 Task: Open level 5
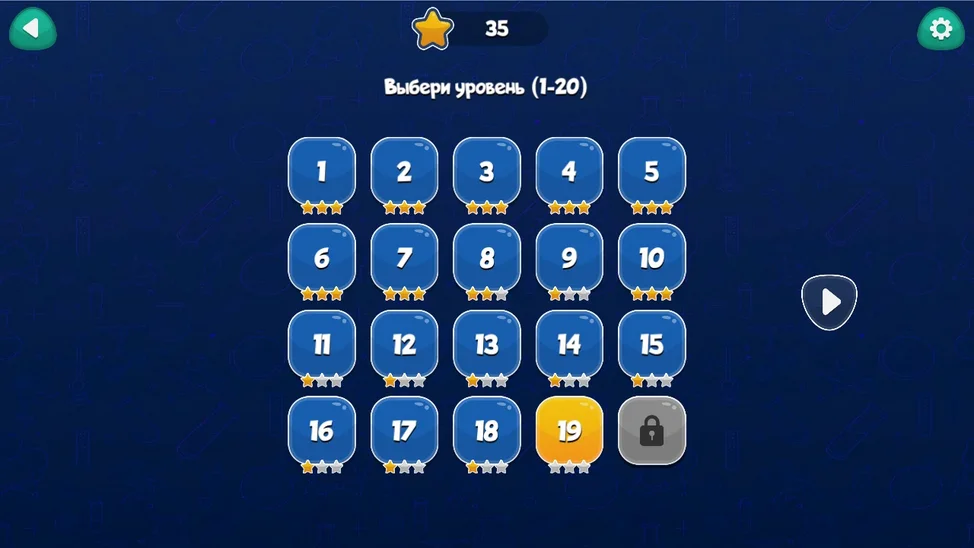(652, 171)
